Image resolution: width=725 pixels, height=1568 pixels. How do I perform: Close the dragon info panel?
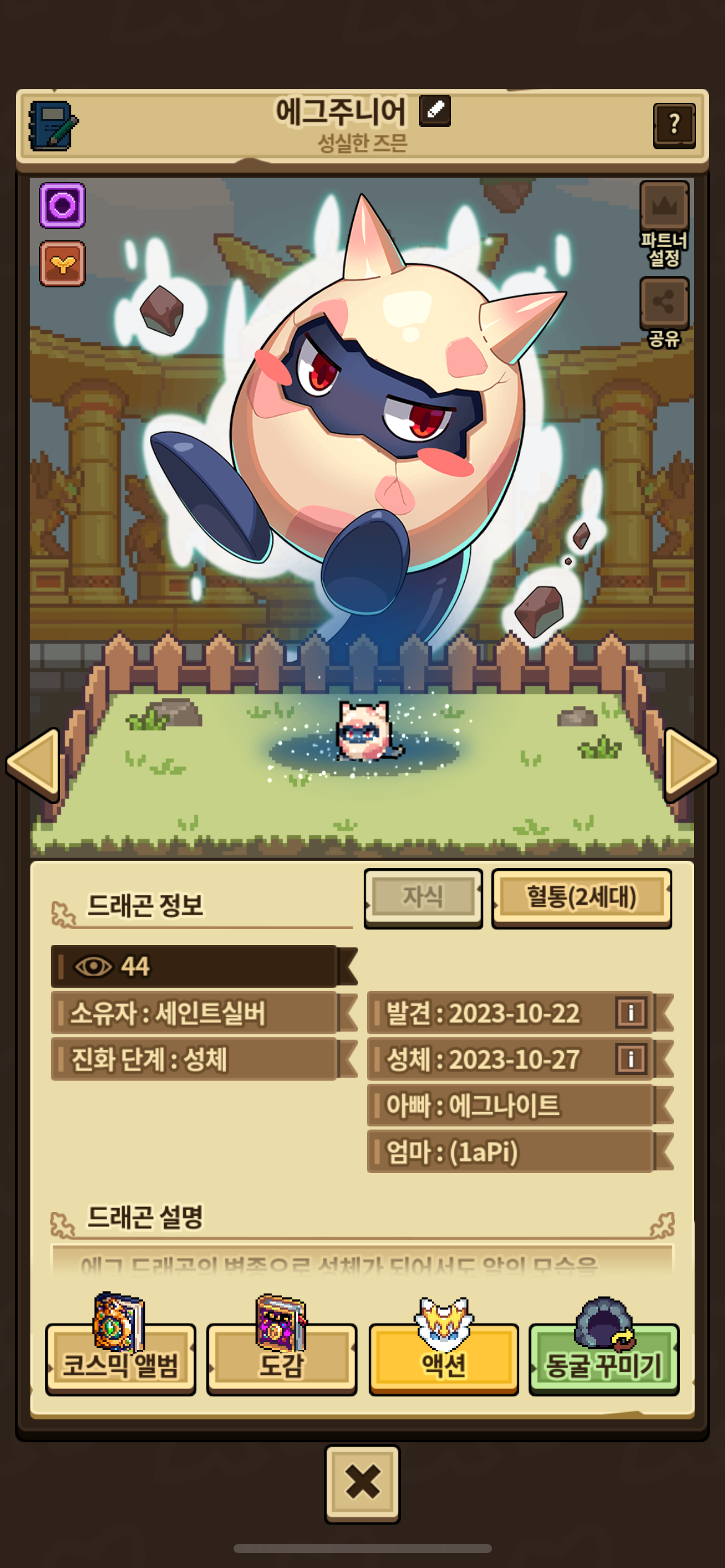pyautogui.click(x=362, y=1484)
